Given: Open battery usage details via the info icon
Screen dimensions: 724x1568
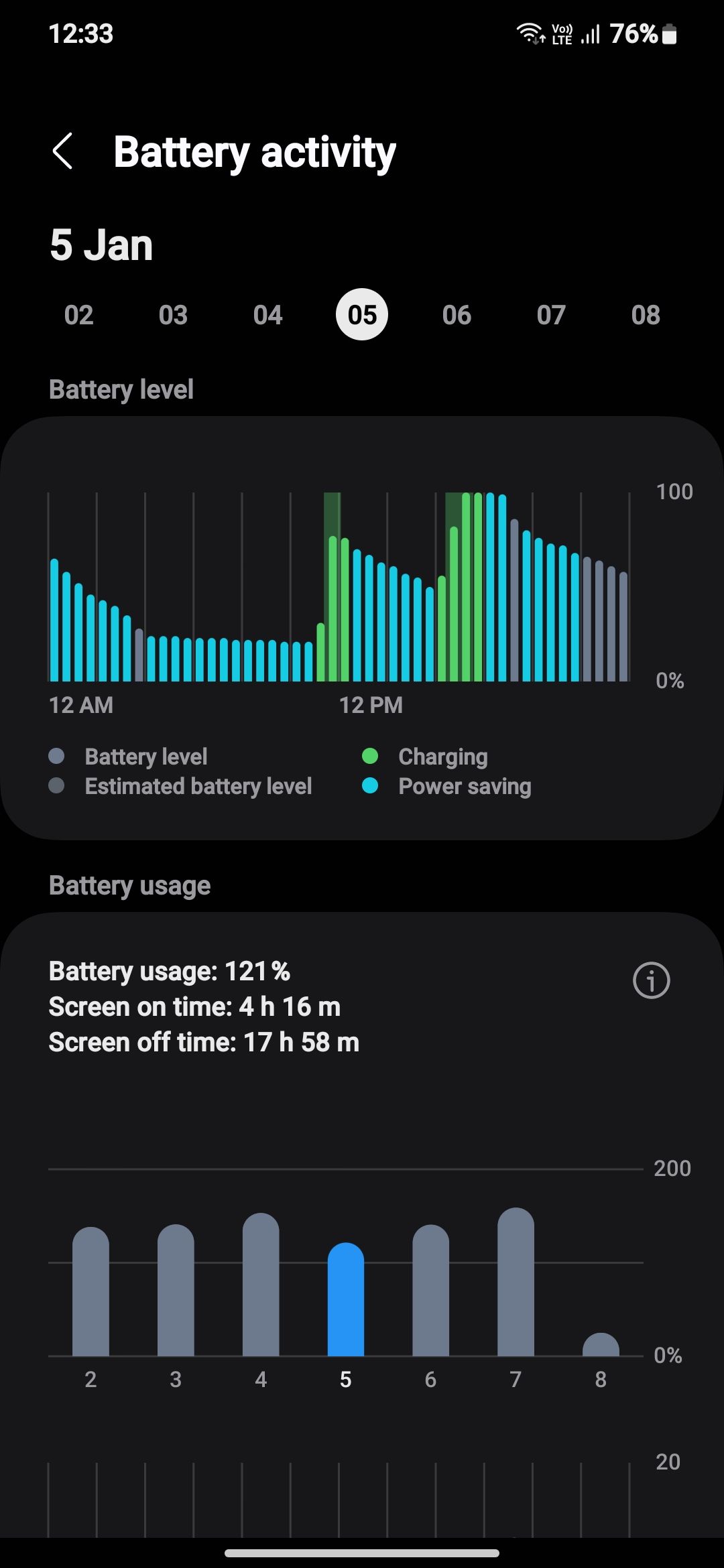Looking at the screenshot, I should [x=651, y=980].
